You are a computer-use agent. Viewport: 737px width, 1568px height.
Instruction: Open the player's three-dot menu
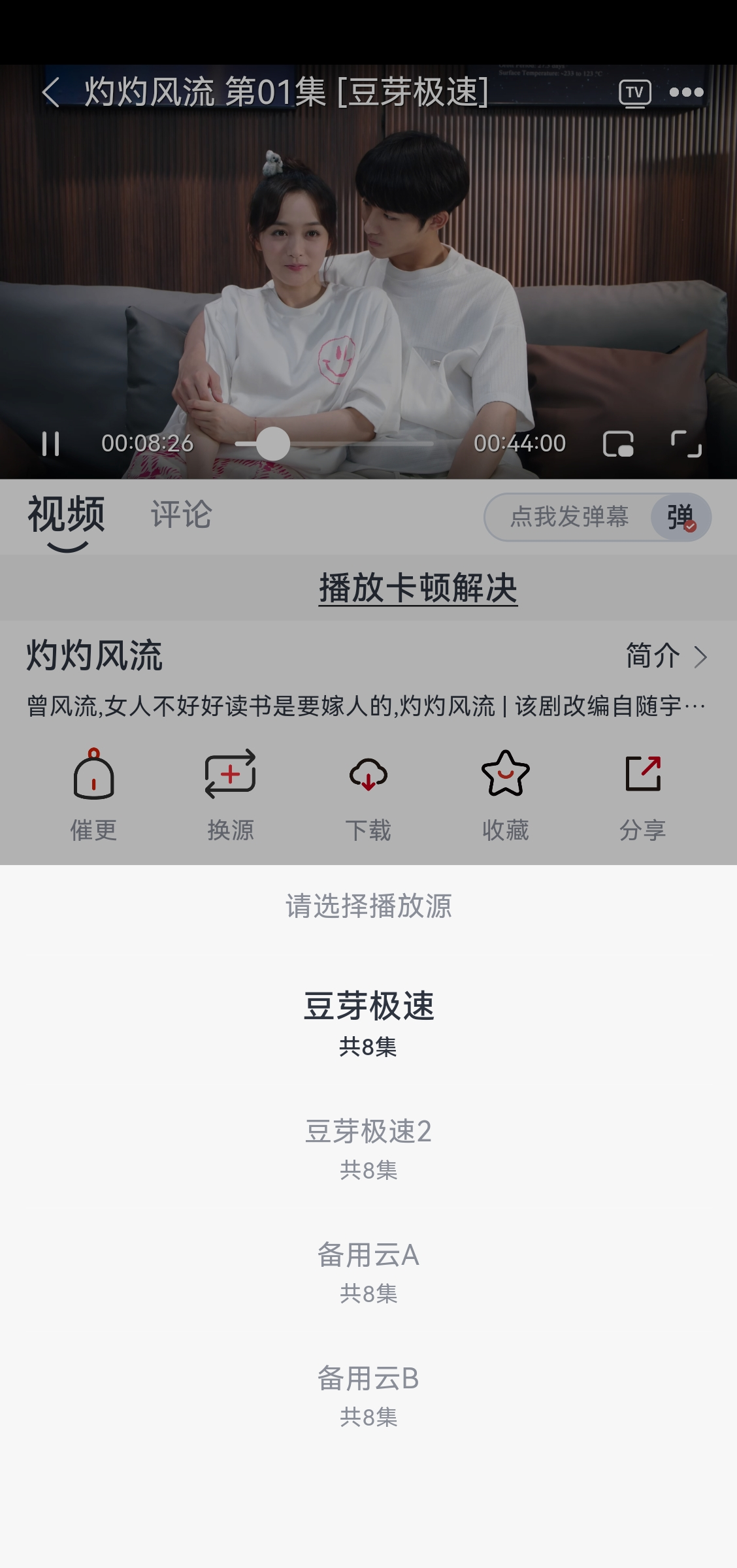click(x=686, y=93)
